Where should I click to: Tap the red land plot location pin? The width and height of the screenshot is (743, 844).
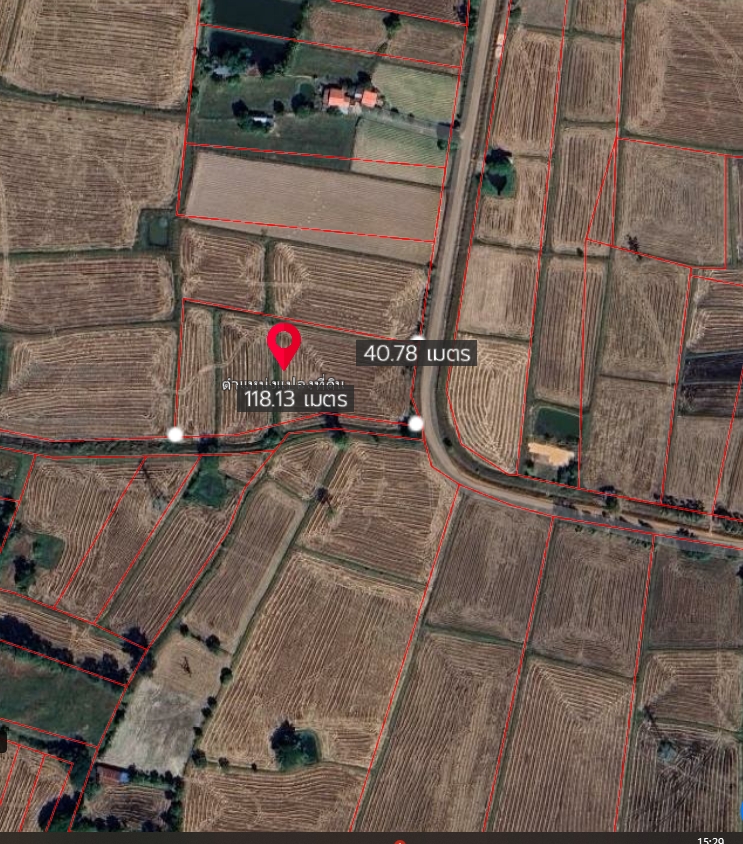tap(284, 343)
